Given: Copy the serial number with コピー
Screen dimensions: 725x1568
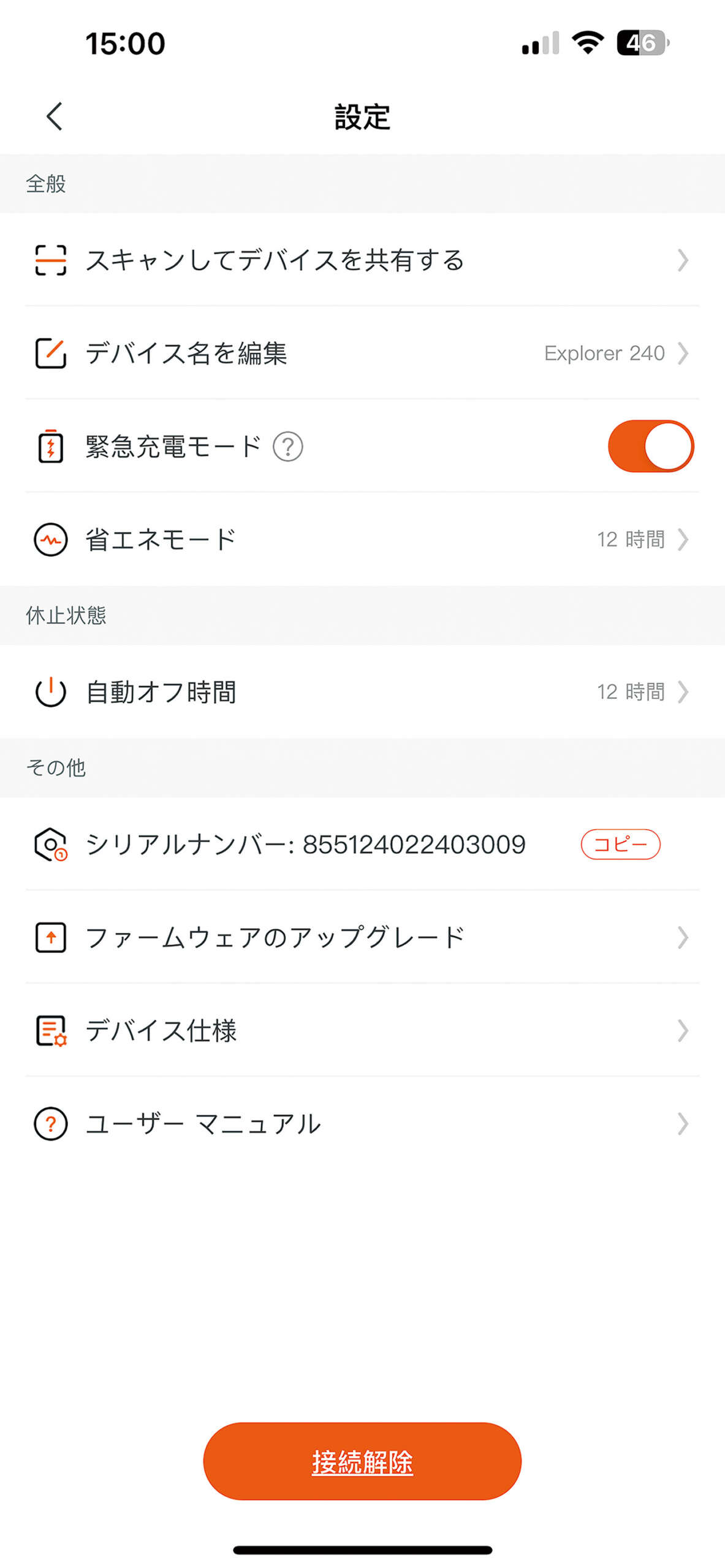Looking at the screenshot, I should point(620,845).
